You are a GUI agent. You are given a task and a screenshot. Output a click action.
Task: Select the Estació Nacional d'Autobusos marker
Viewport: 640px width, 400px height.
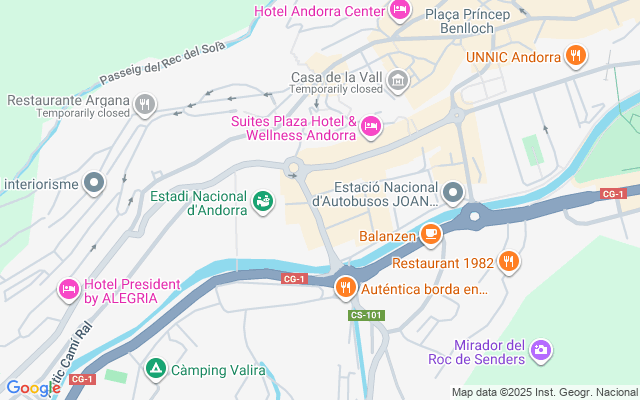tap(453, 192)
